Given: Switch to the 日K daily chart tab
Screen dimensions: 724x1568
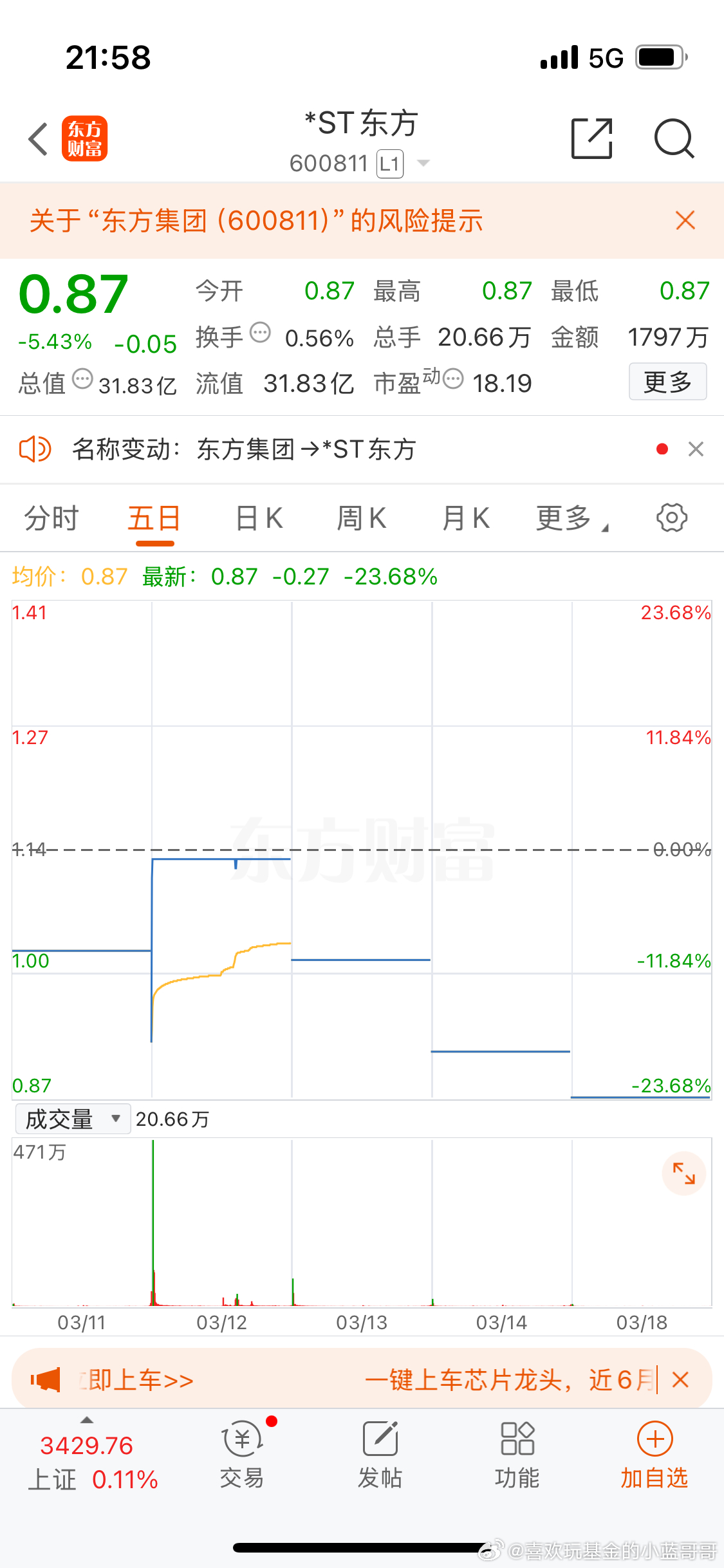Looking at the screenshot, I should pyautogui.click(x=257, y=518).
